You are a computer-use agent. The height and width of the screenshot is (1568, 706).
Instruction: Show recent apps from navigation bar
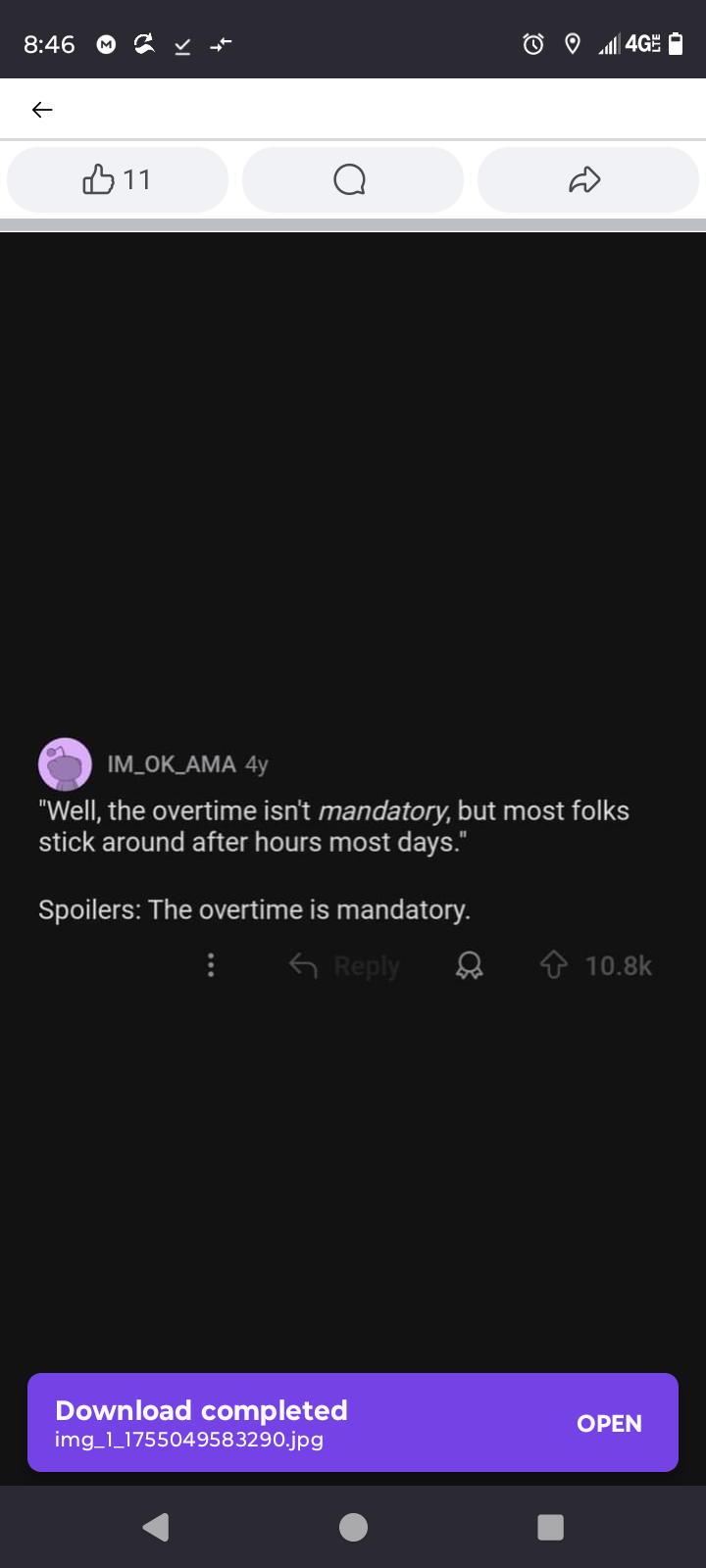(550, 1527)
